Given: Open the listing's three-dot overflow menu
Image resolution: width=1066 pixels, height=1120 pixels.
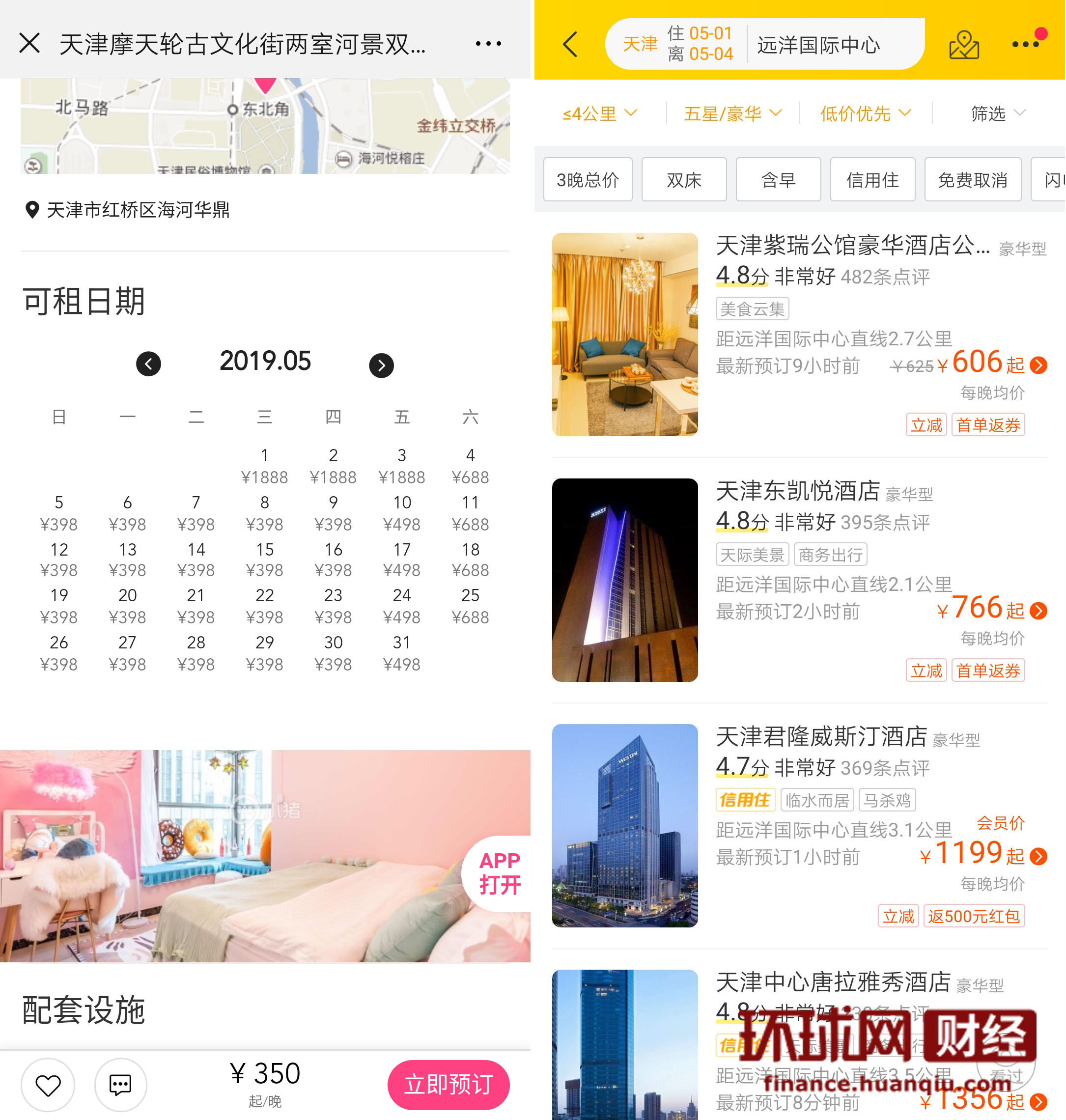Looking at the screenshot, I should pyautogui.click(x=488, y=43).
